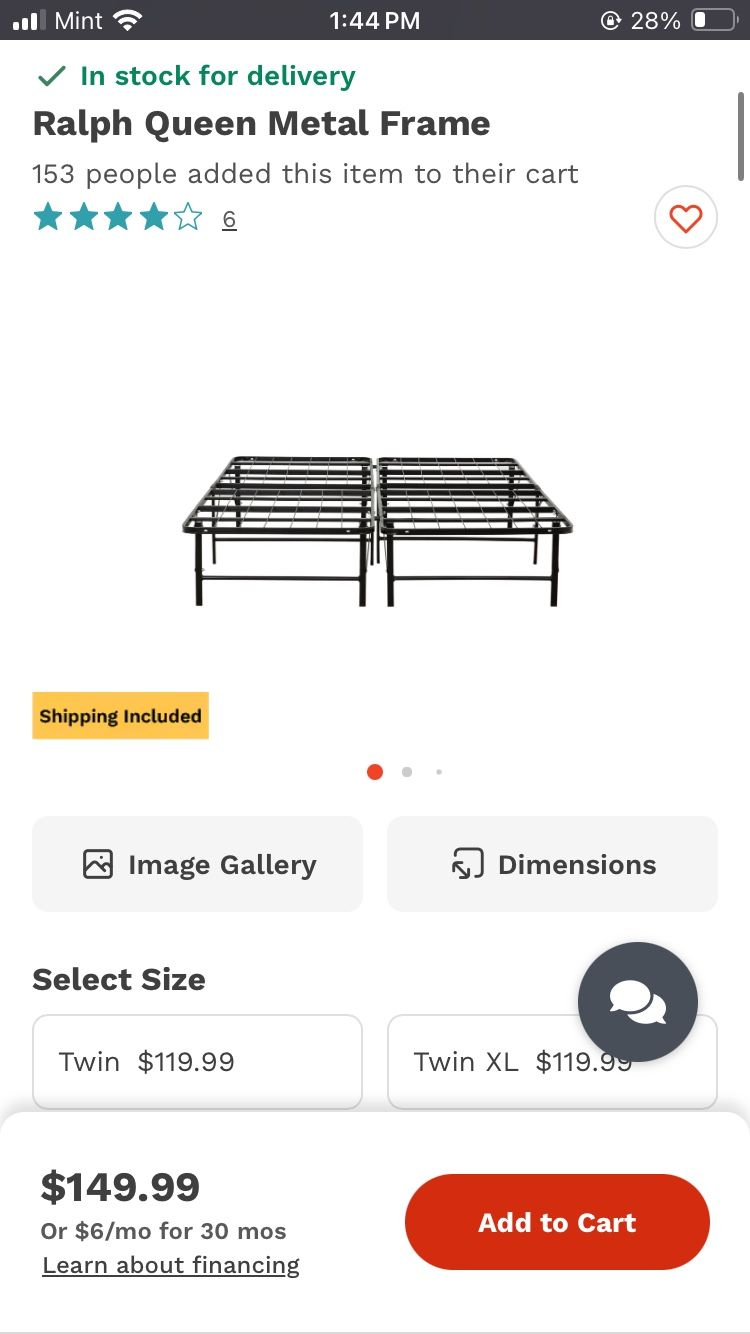Image resolution: width=750 pixels, height=1334 pixels.
Task: Tap the heart icon to favorite this item
Action: tap(685, 217)
